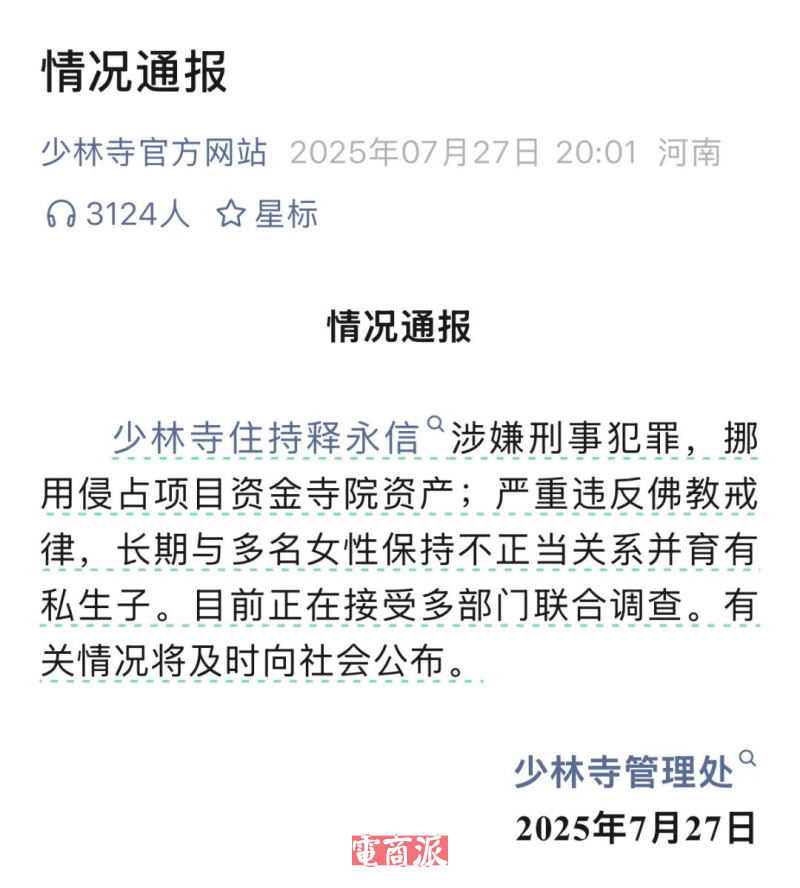Search the highlighted term 少林寺管理处
The width and height of the screenshot is (800, 888).
tap(623, 771)
